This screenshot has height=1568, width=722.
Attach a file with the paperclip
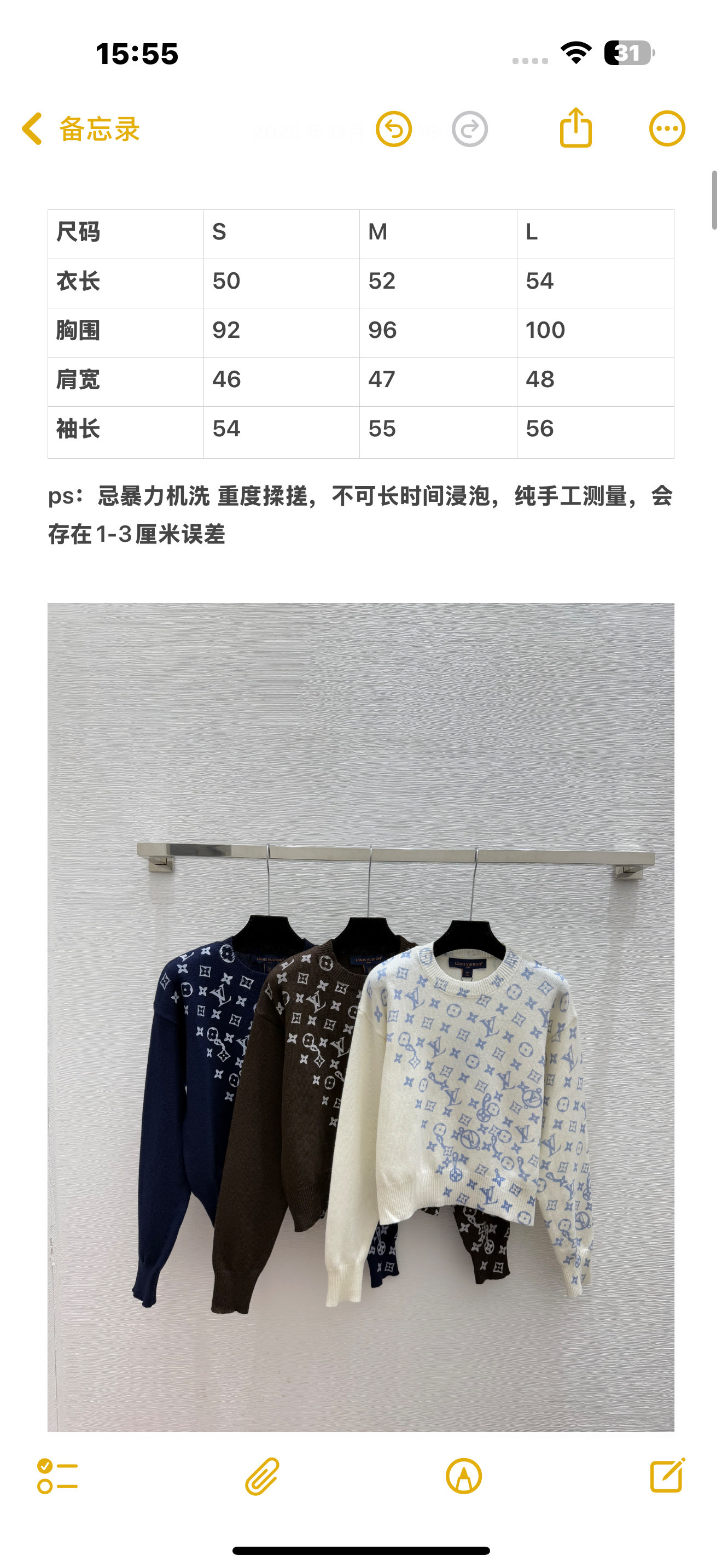pos(263,1476)
